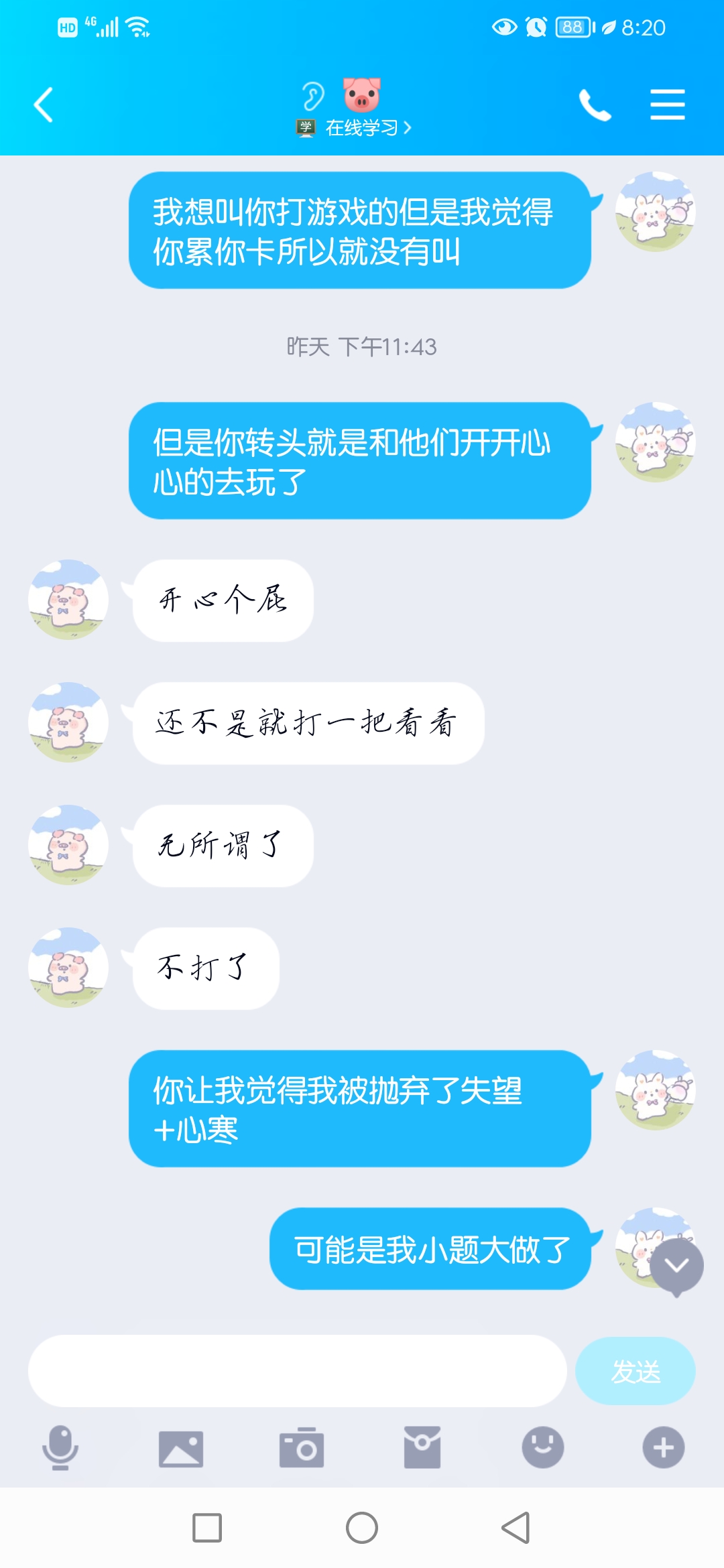This screenshot has height=1568, width=724.
Task: Open rabbit avatar next to 你让我觉得我被抛弃了 message
Action: (x=655, y=1090)
